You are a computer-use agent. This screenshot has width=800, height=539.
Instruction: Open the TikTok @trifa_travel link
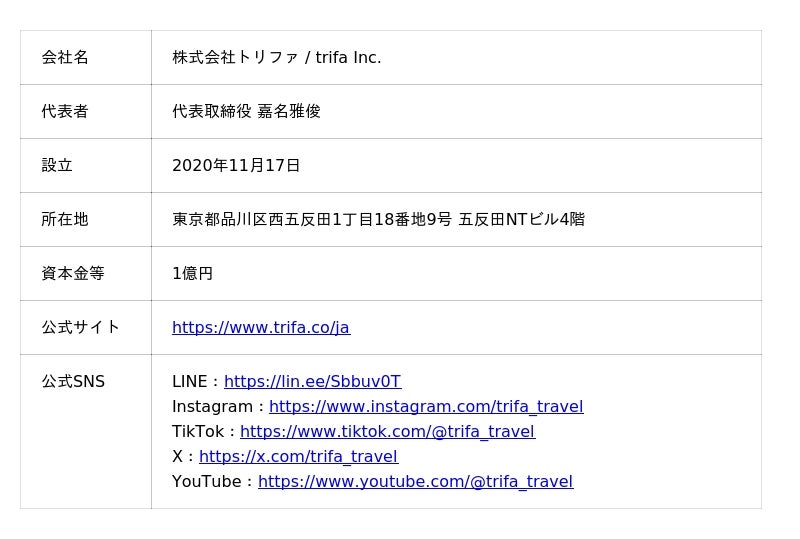click(387, 431)
